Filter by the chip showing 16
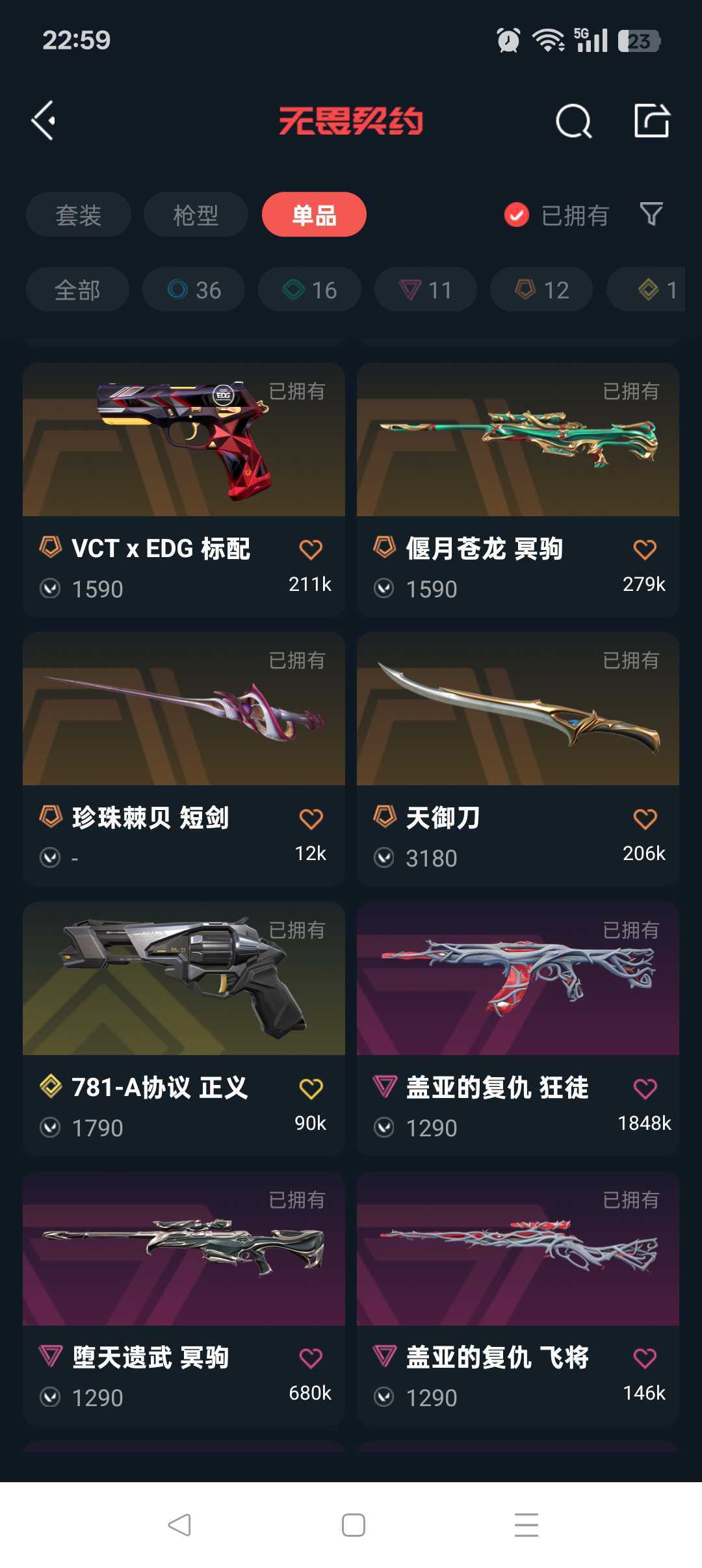 pyautogui.click(x=309, y=289)
